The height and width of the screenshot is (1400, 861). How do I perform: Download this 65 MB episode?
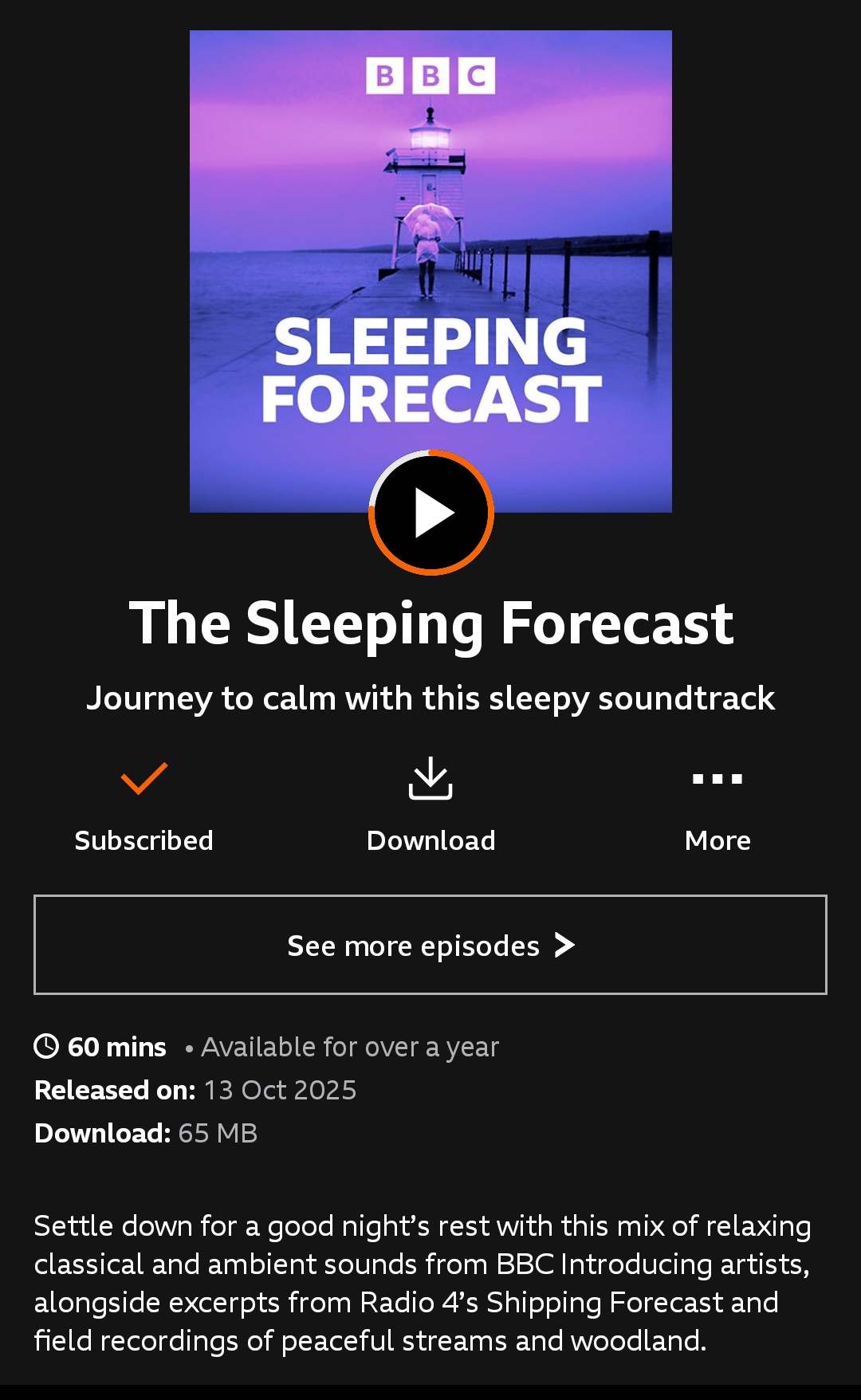click(431, 804)
